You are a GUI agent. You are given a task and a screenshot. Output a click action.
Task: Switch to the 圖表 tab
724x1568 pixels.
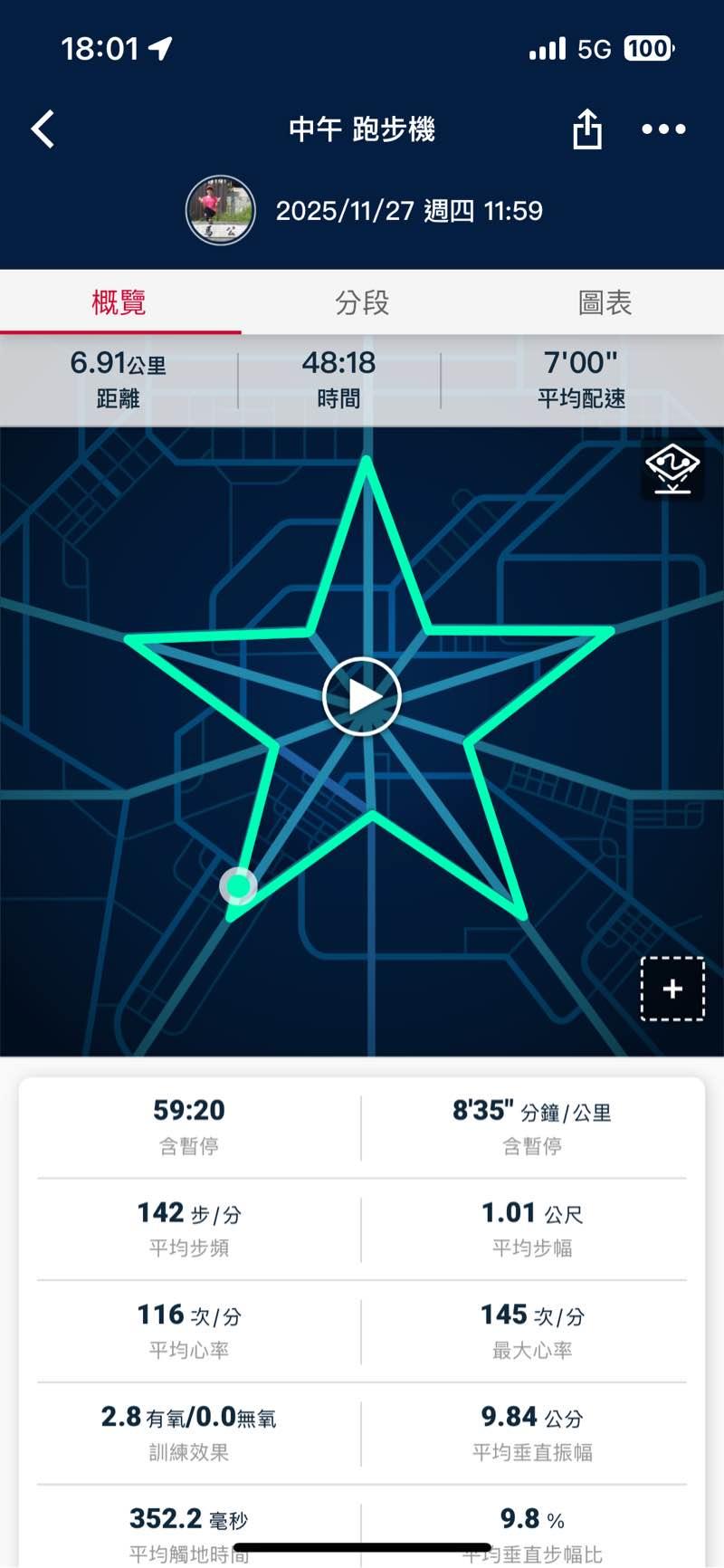tap(605, 302)
